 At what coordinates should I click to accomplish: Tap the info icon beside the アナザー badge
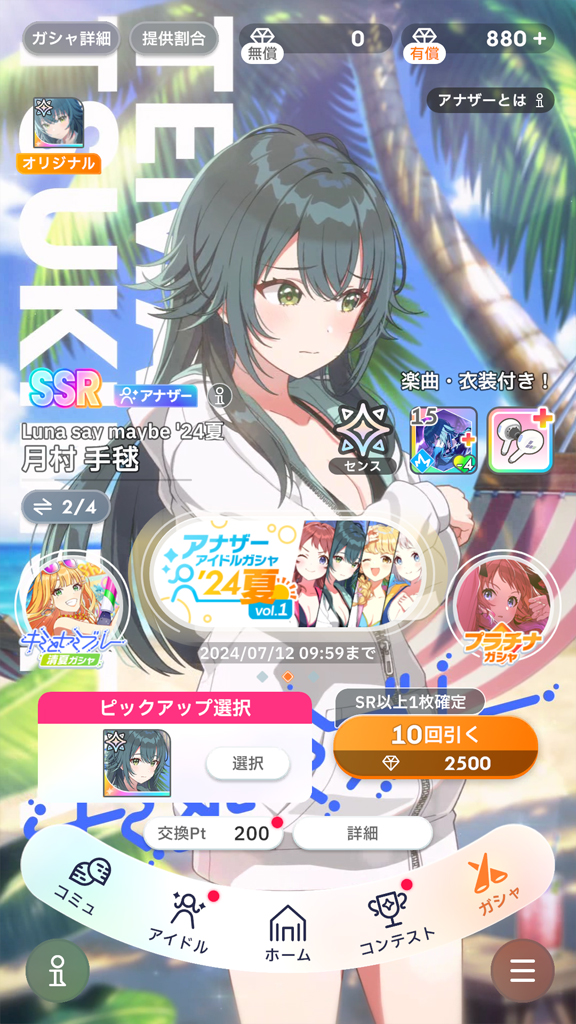tap(219, 394)
